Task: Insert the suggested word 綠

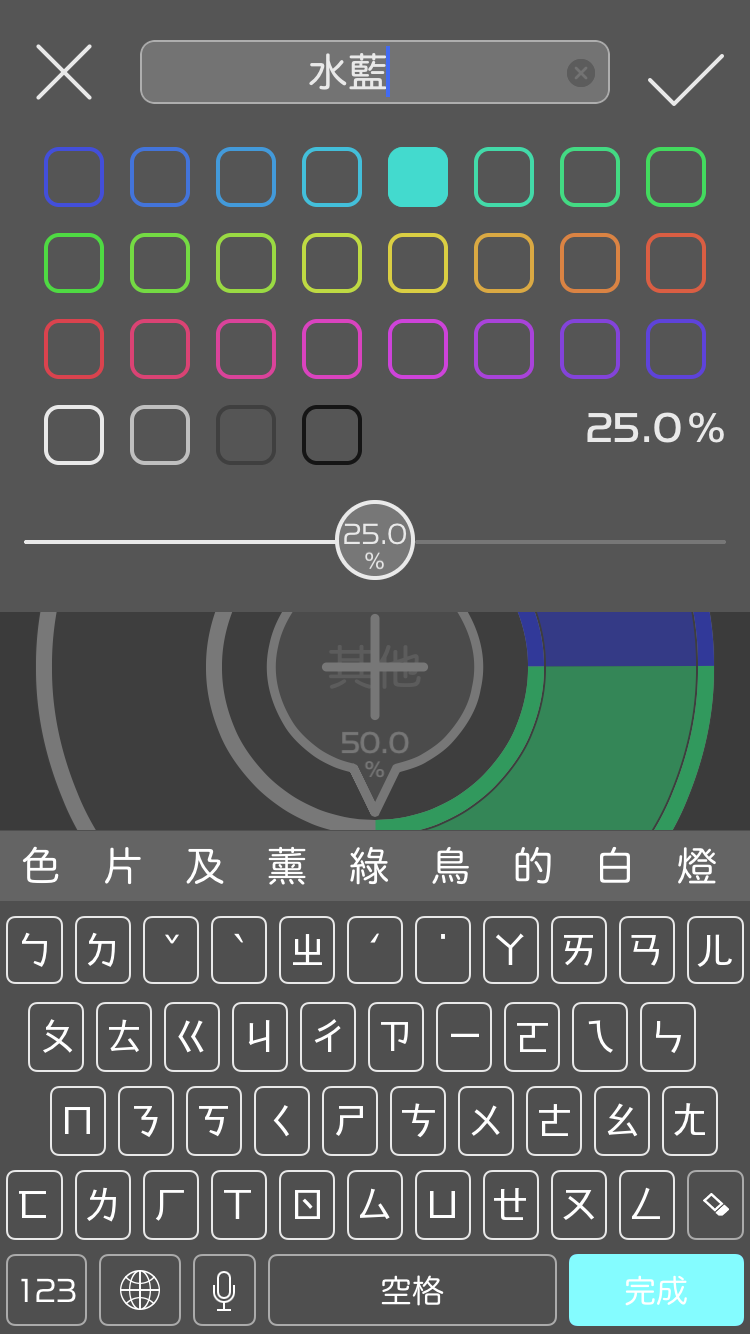Action: coord(369,866)
